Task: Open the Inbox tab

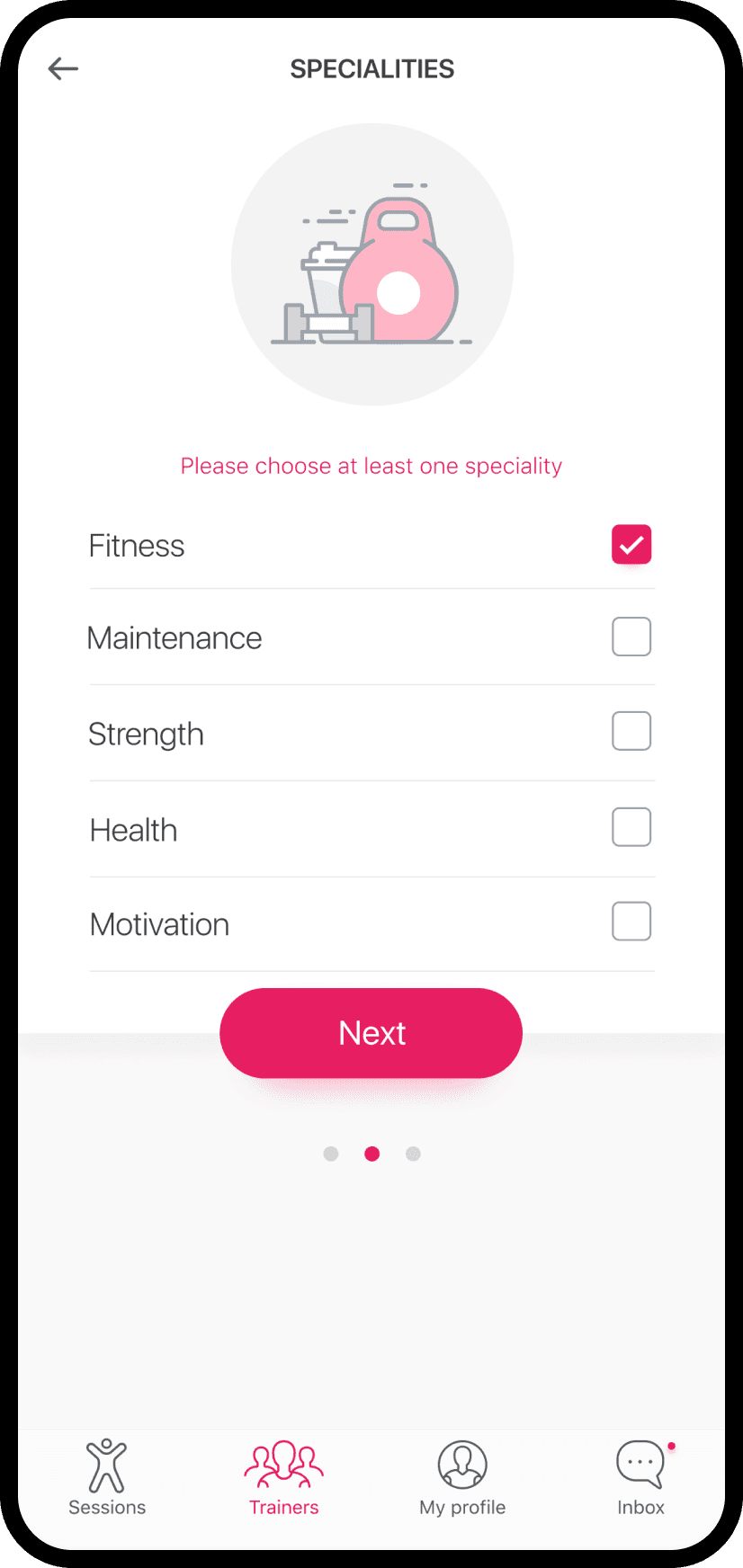Action: [640, 1477]
